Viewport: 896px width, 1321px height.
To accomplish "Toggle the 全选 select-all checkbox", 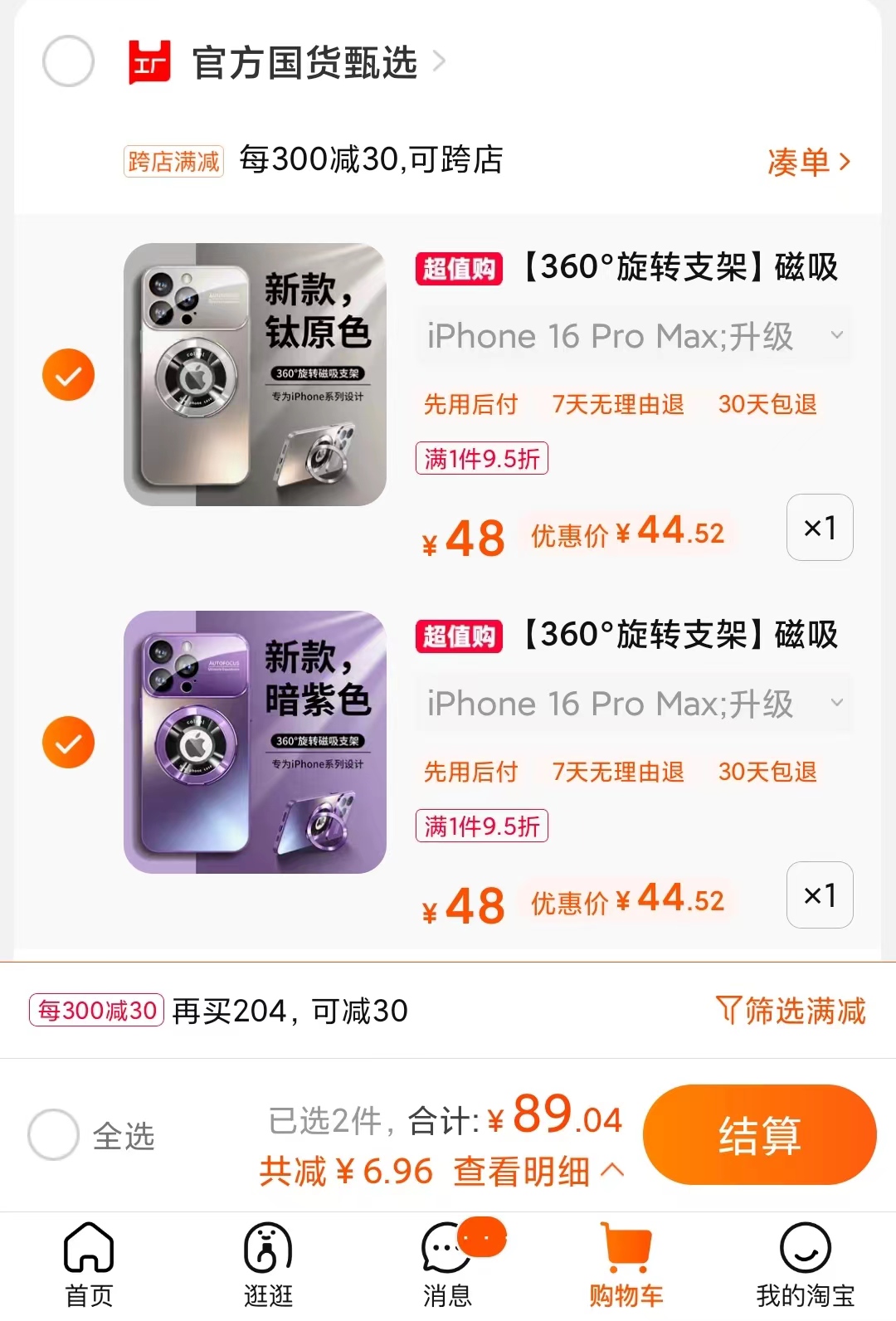I will (54, 1134).
